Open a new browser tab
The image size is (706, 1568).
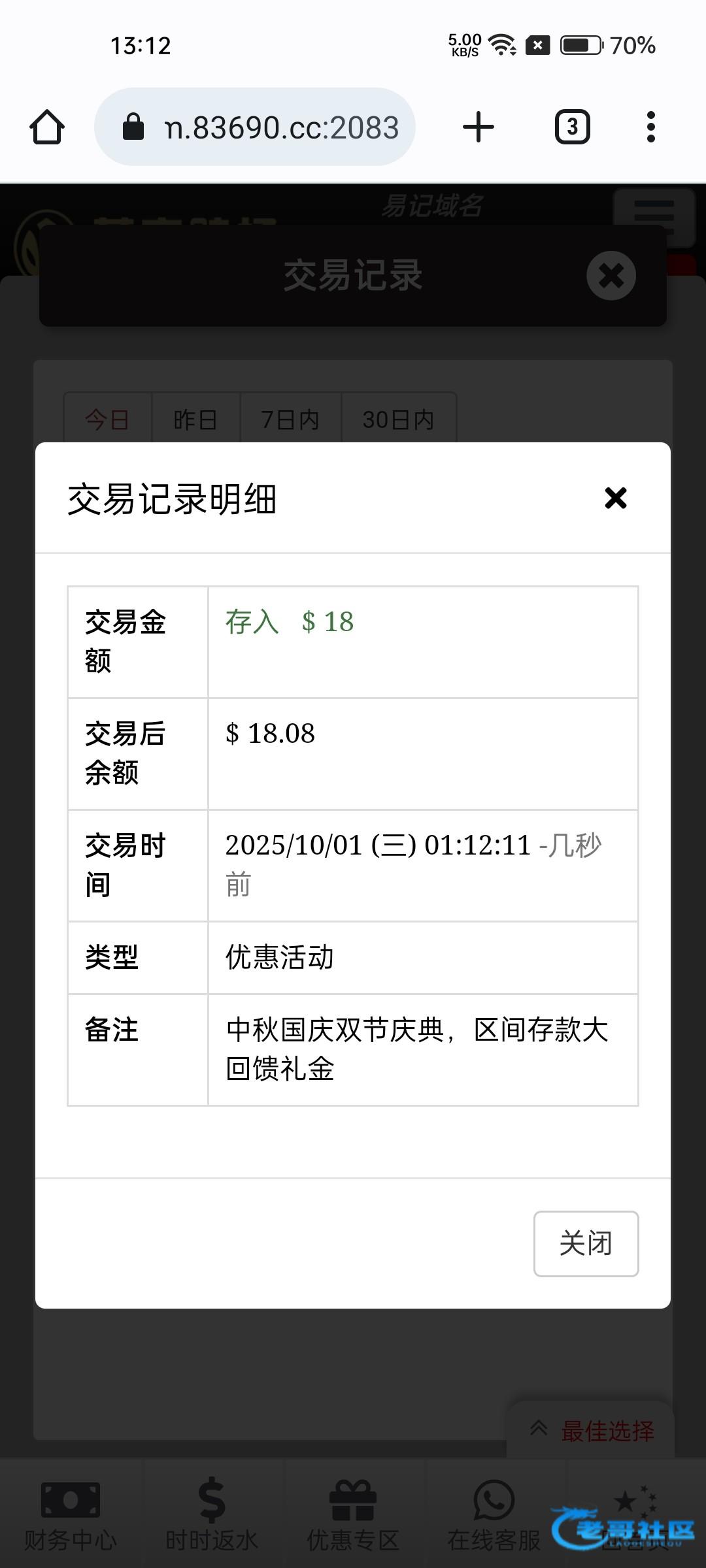click(x=479, y=127)
